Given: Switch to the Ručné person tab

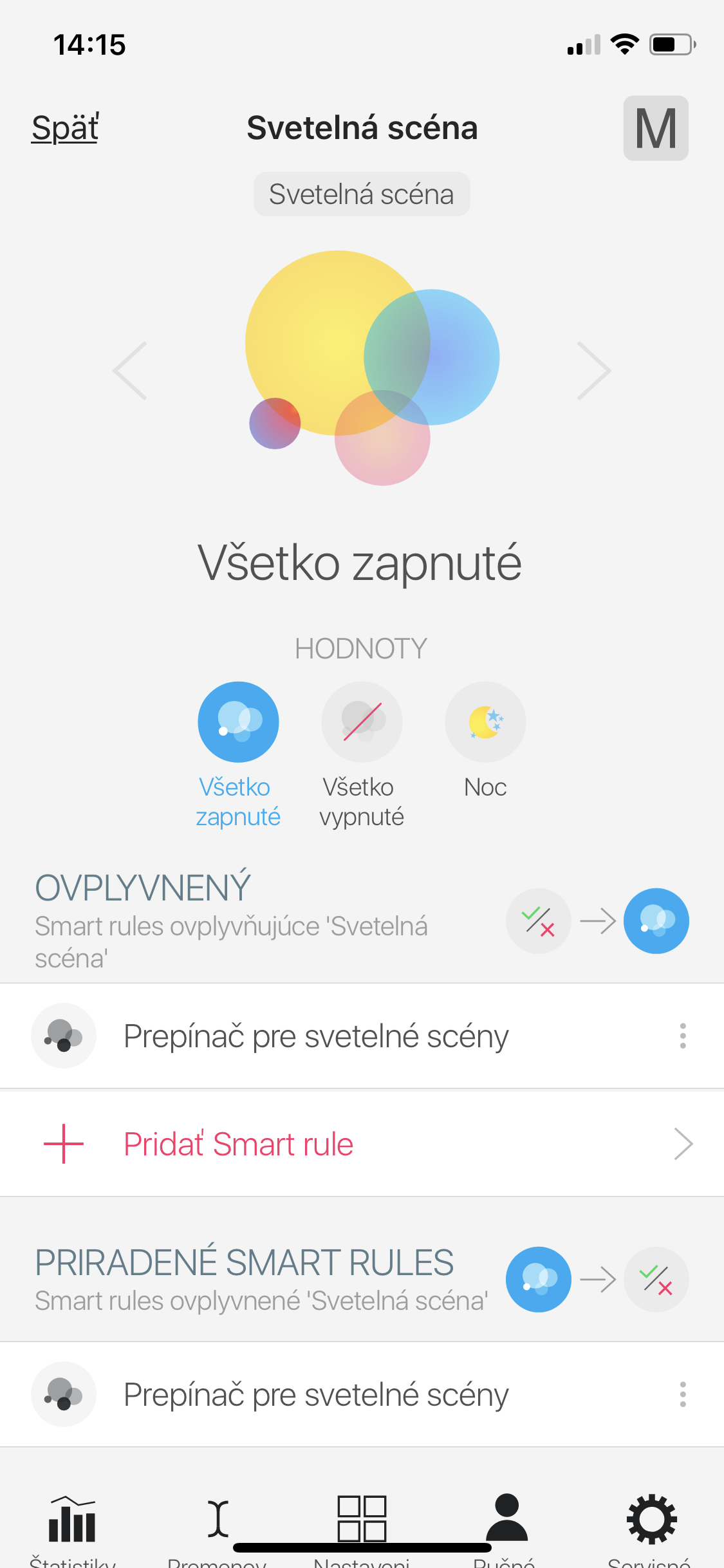Looking at the screenshot, I should [x=506, y=1529].
